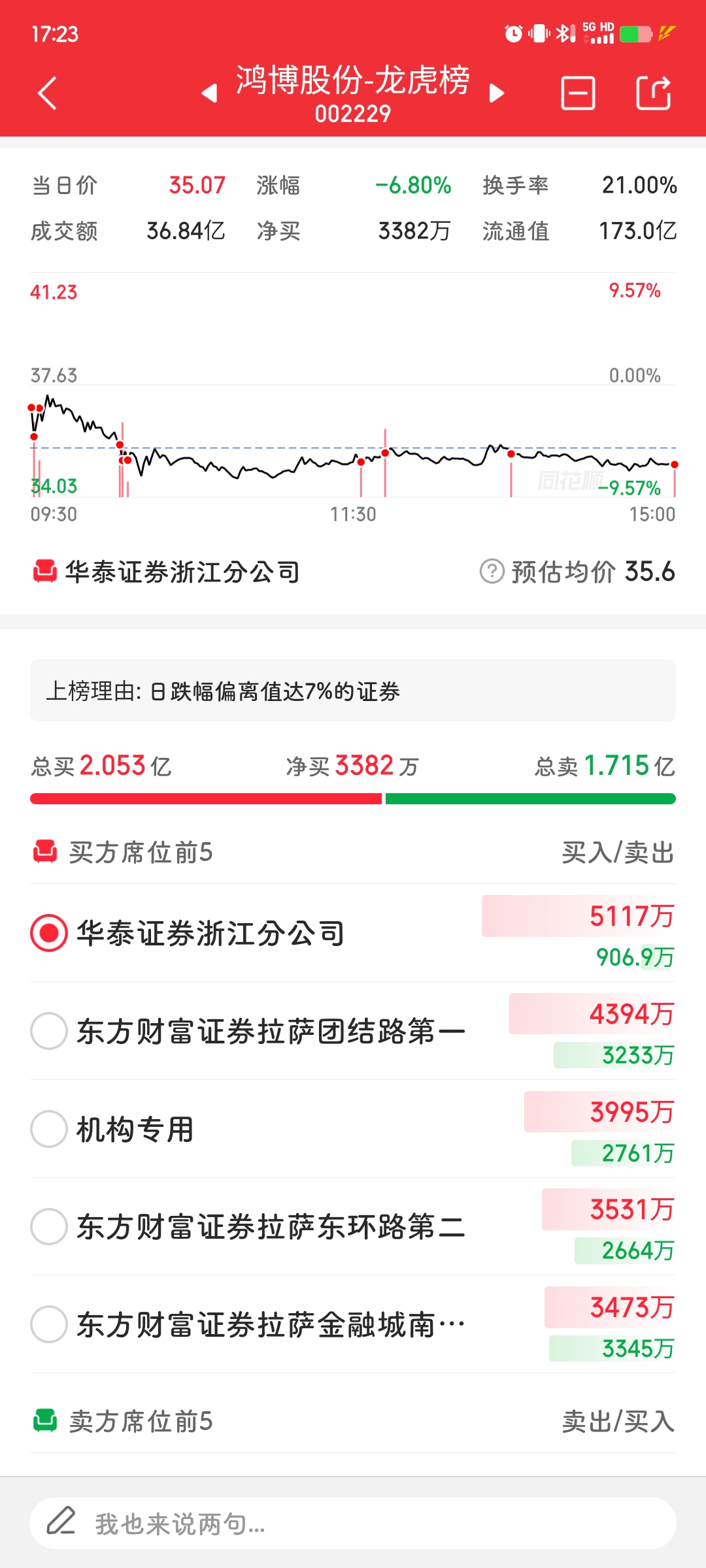Viewport: 706px width, 1568px height.
Task: Select 华泰证券浙江分公司 seat
Action: pyautogui.click(x=353, y=933)
